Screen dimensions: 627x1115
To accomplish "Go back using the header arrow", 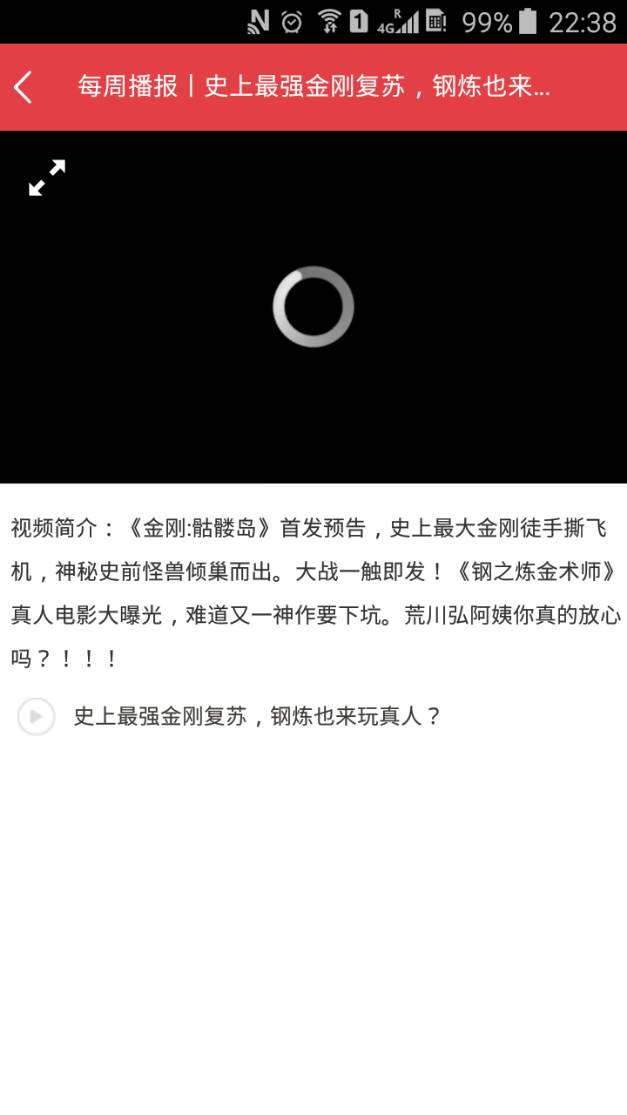I will click(24, 88).
